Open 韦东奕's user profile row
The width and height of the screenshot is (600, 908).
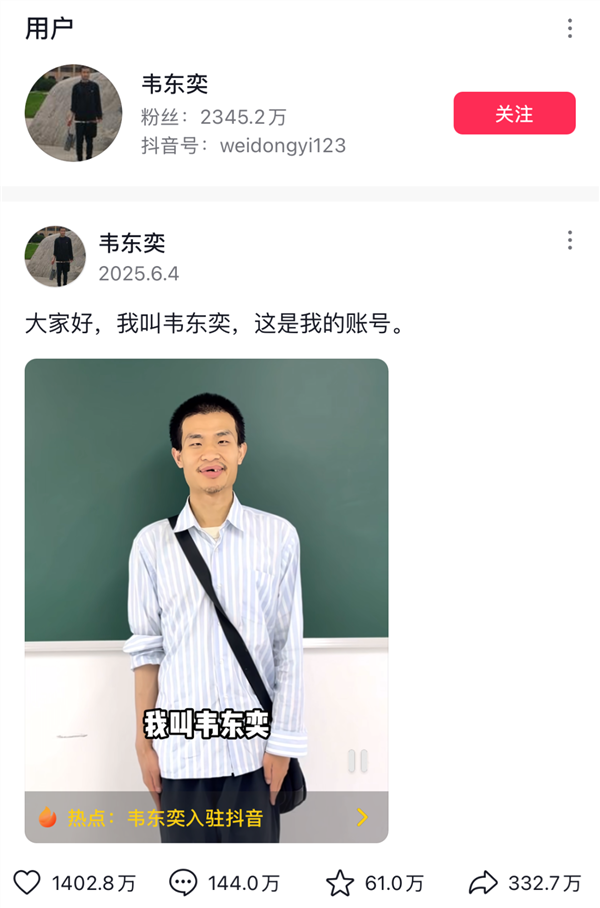(244, 114)
